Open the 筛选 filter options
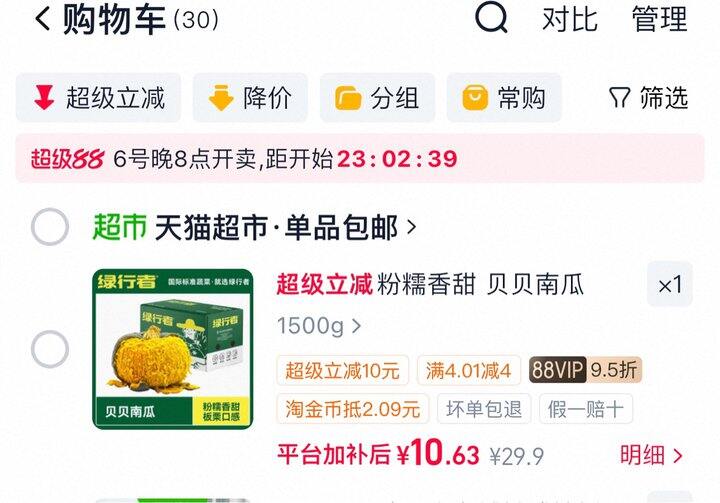This screenshot has width=720, height=503. (648, 98)
